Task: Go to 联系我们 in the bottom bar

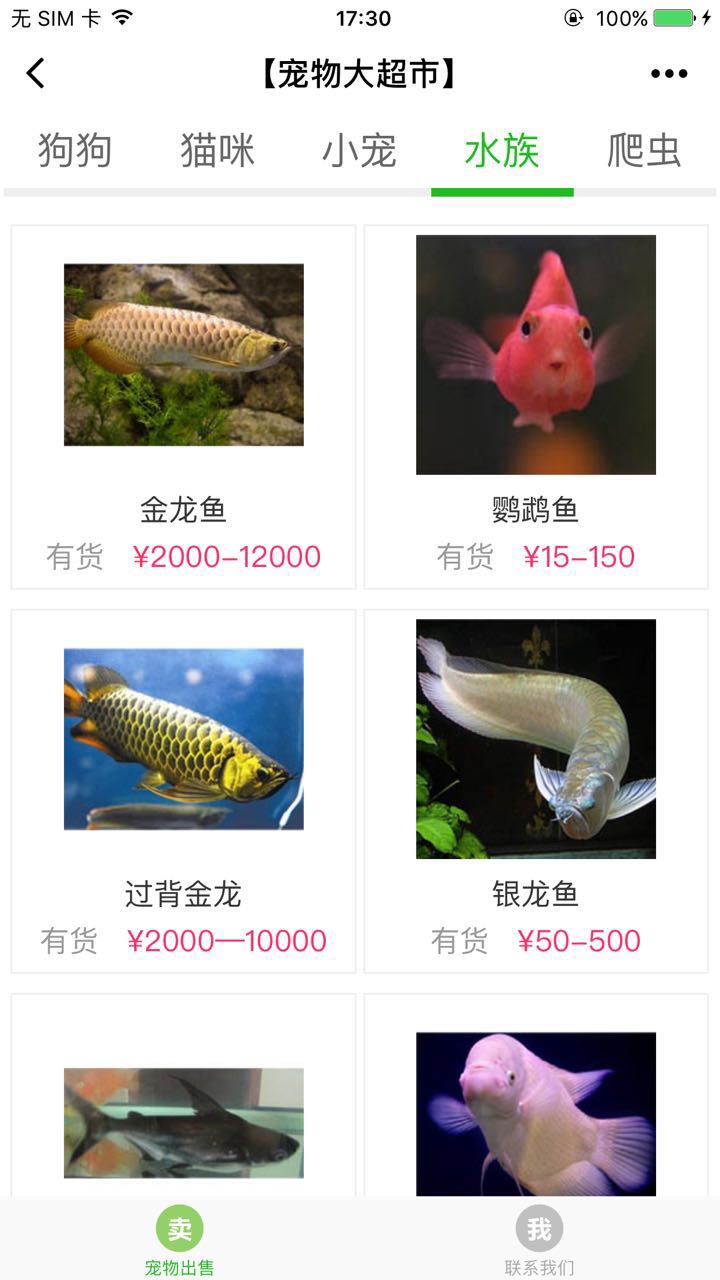Action: [540, 1240]
